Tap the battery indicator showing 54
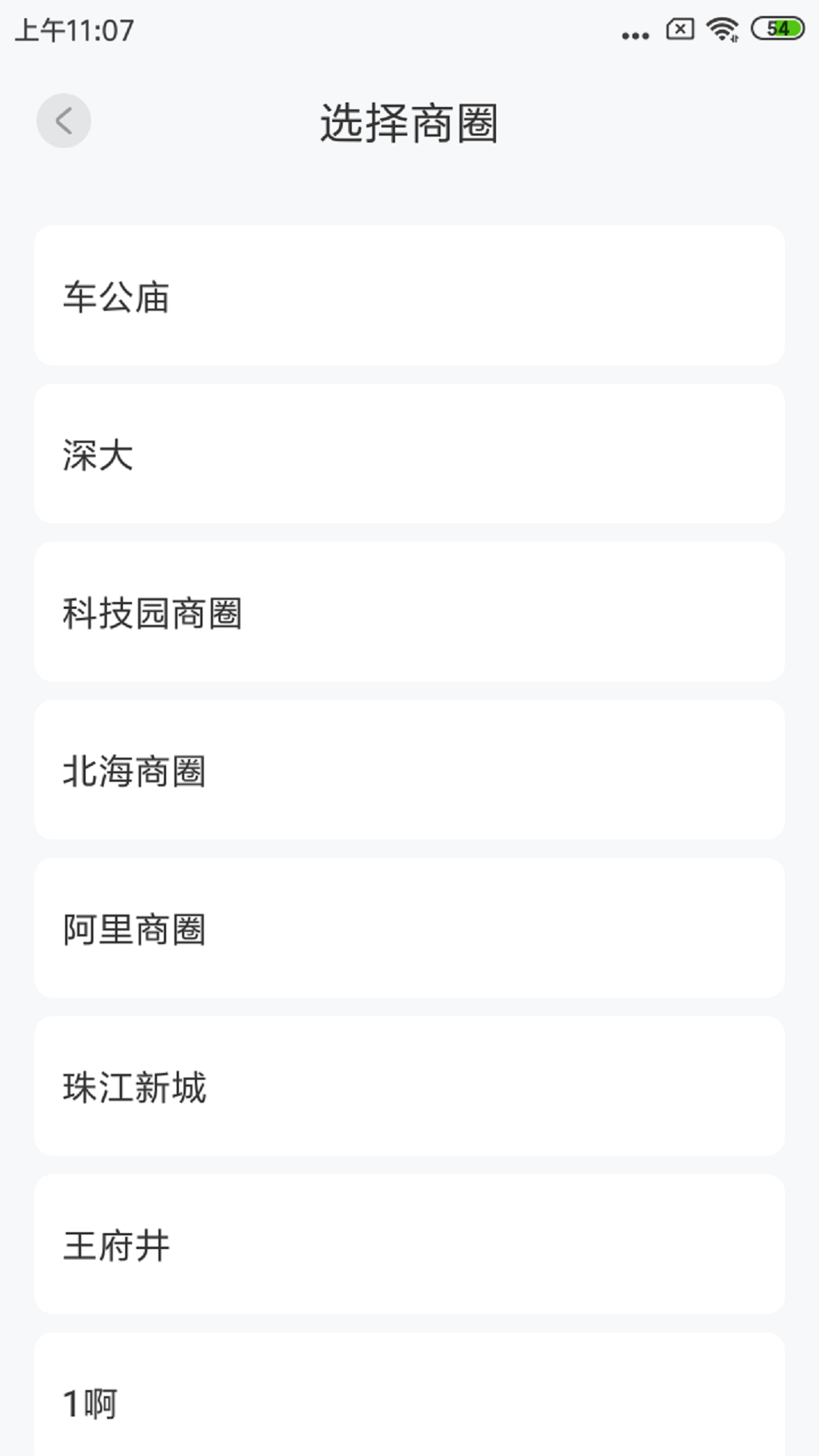819x1456 pixels. tap(775, 29)
